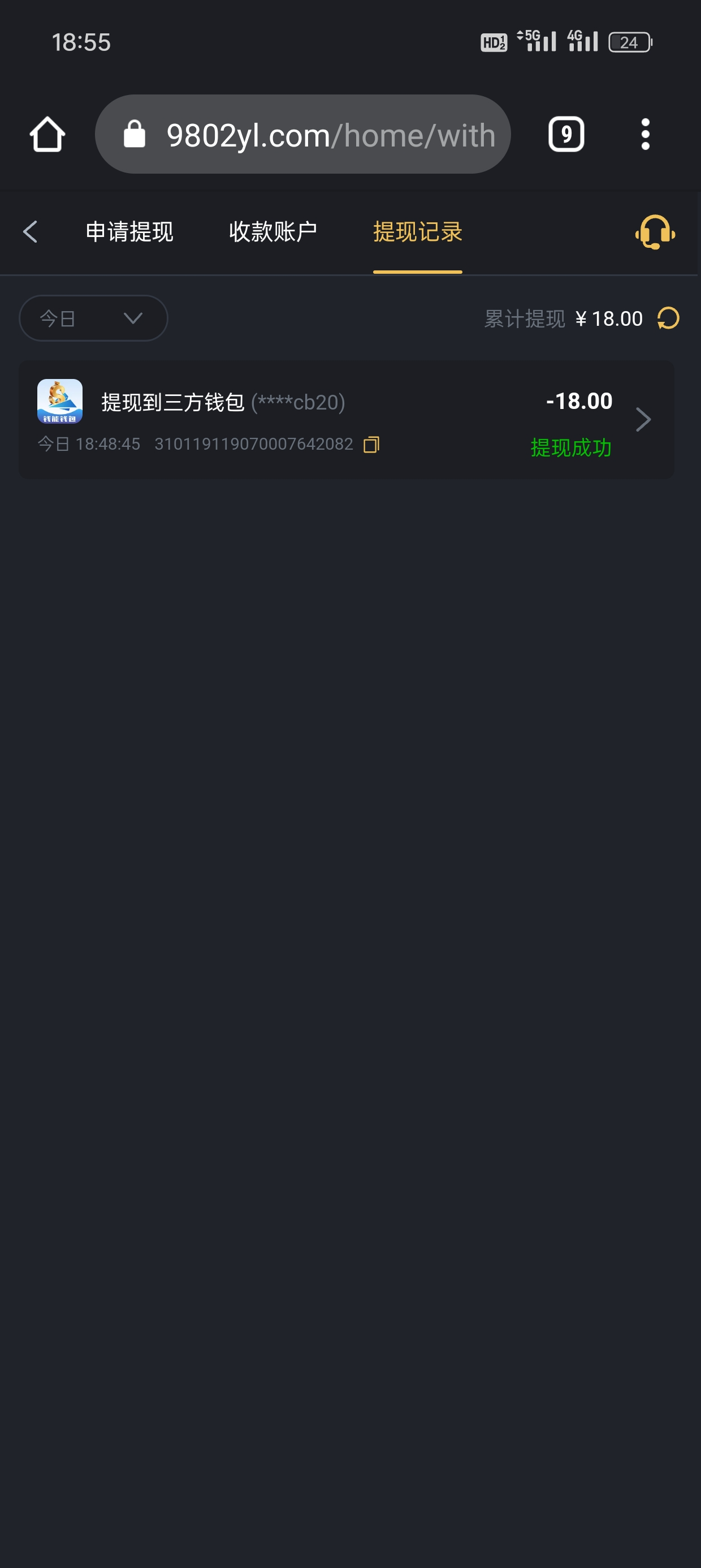Switch to the 收款账户 tab
The width and height of the screenshot is (701, 1568).
pyautogui.click(x=272, y=232)
